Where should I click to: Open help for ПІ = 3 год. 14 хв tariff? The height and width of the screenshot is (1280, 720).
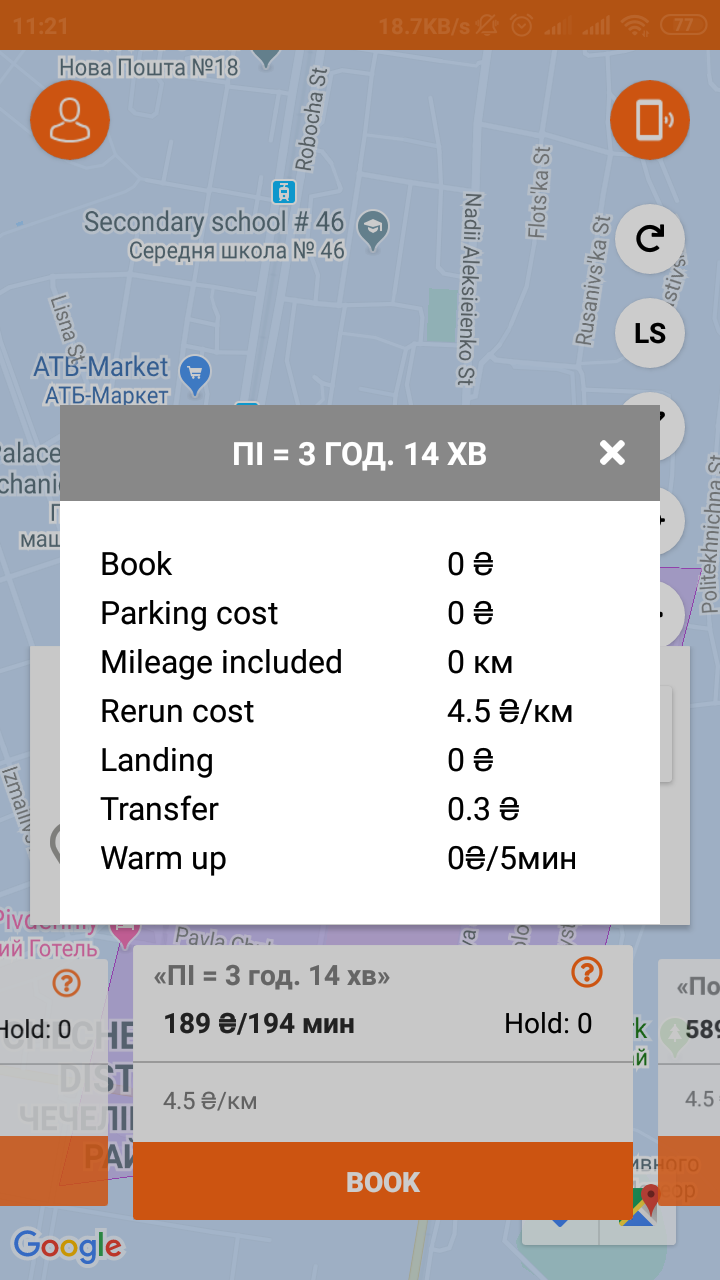[587, 972]
